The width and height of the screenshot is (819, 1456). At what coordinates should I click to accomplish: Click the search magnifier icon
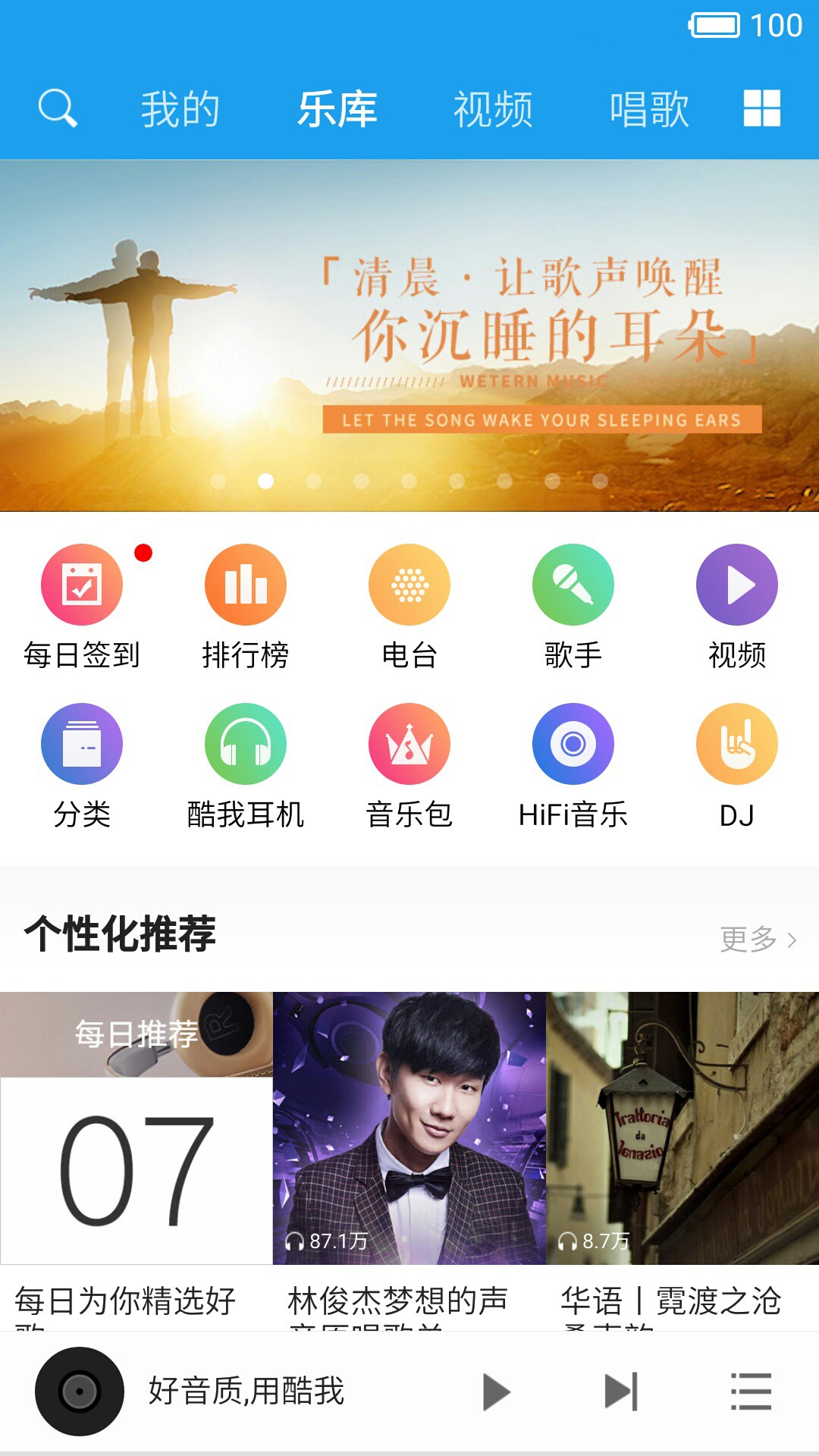[x=57, y=108]
